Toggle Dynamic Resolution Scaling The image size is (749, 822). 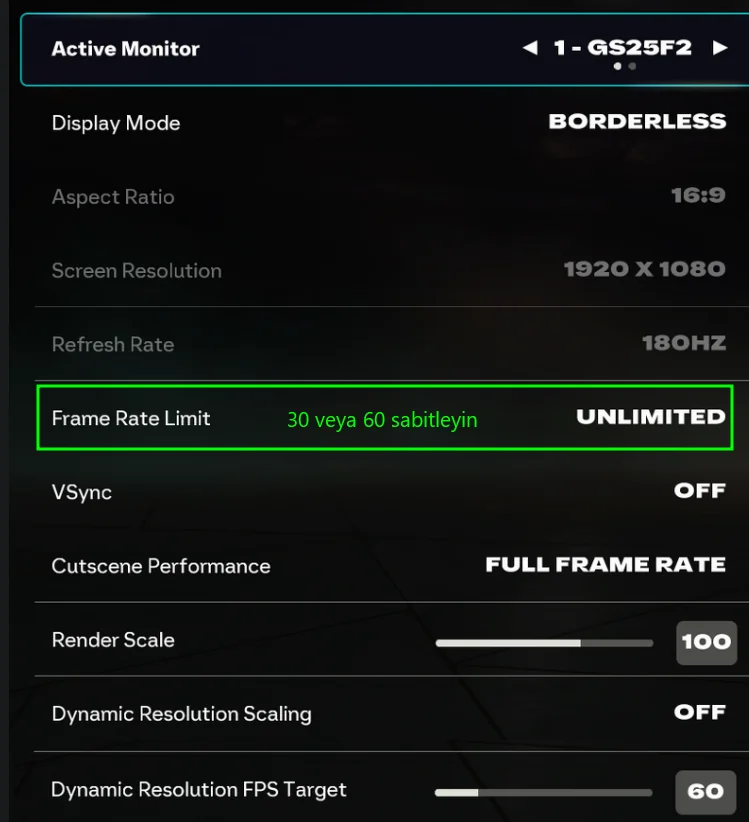pos(699,712)
